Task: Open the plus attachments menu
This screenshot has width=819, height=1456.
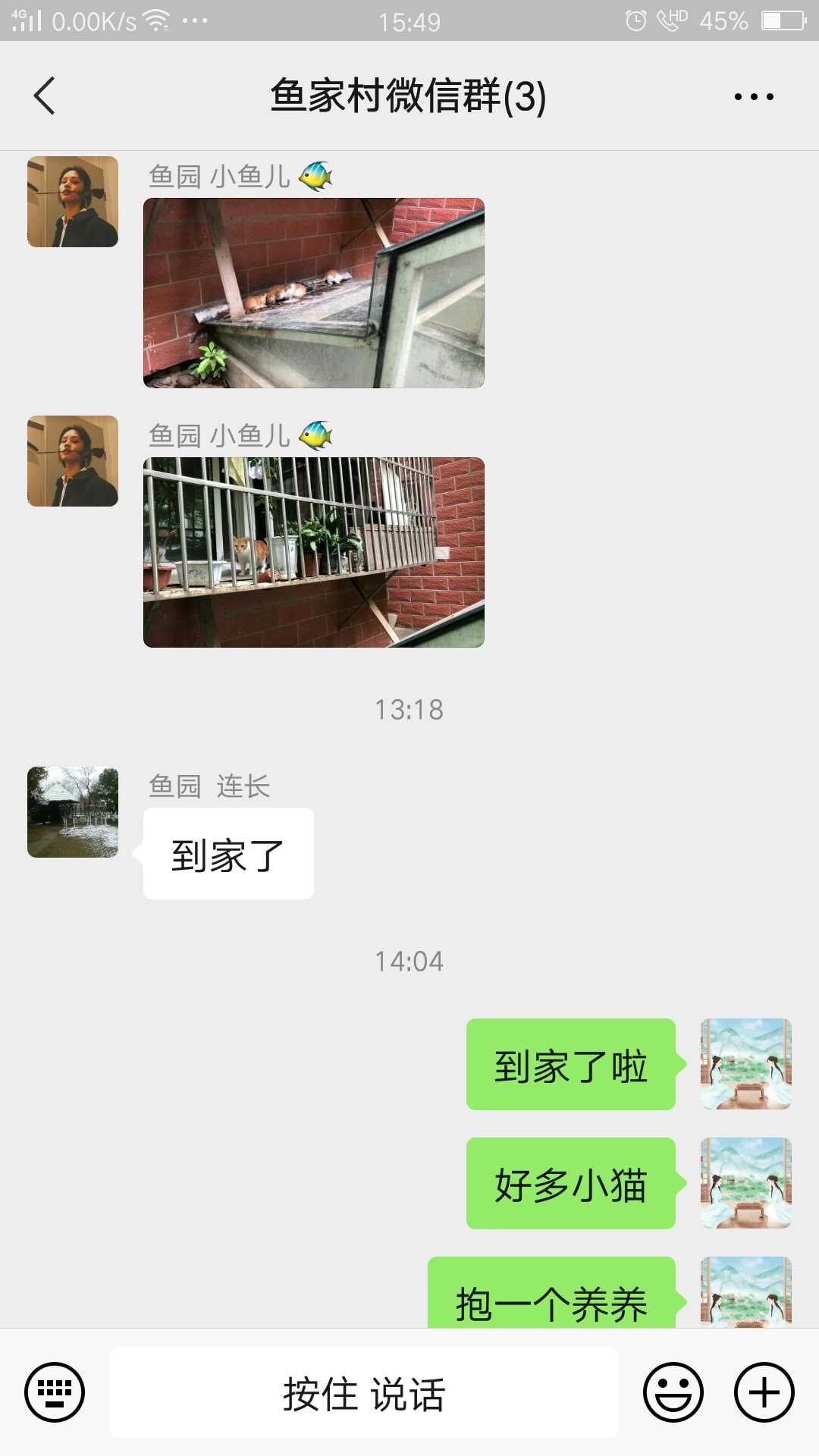Action: click(764, 1392)
